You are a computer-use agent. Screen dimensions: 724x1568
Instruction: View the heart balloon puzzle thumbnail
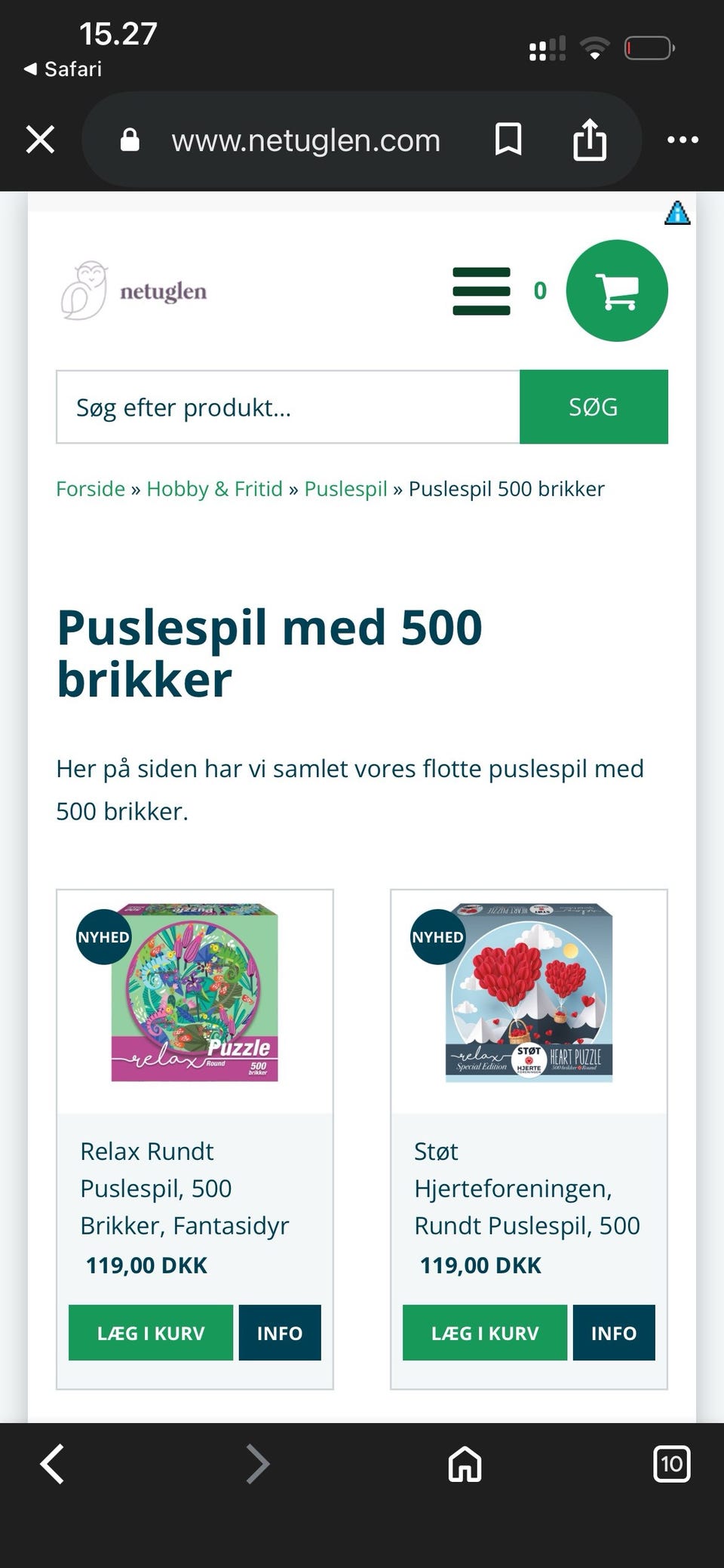coord(528,996)
